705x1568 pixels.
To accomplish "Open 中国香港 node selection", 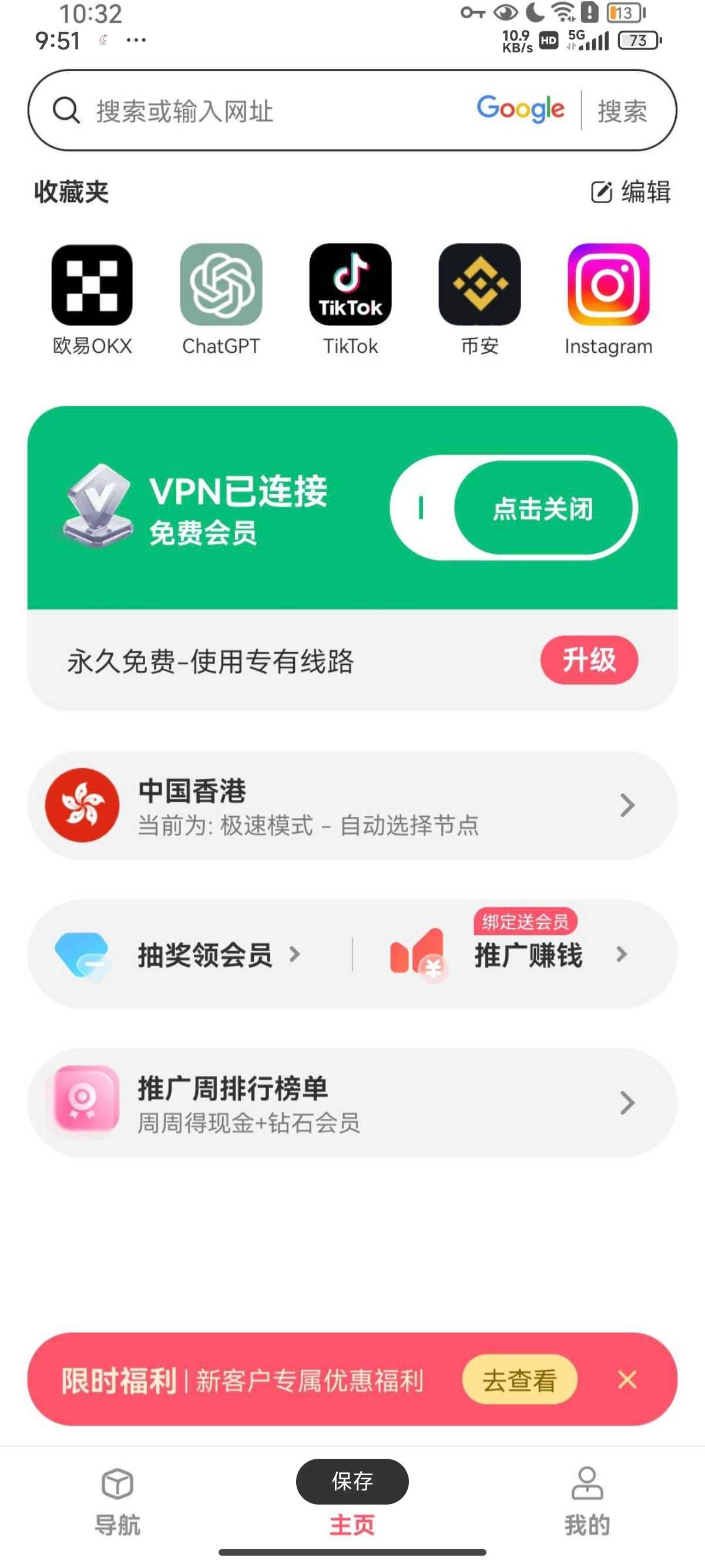I will (x=352, y=805).
